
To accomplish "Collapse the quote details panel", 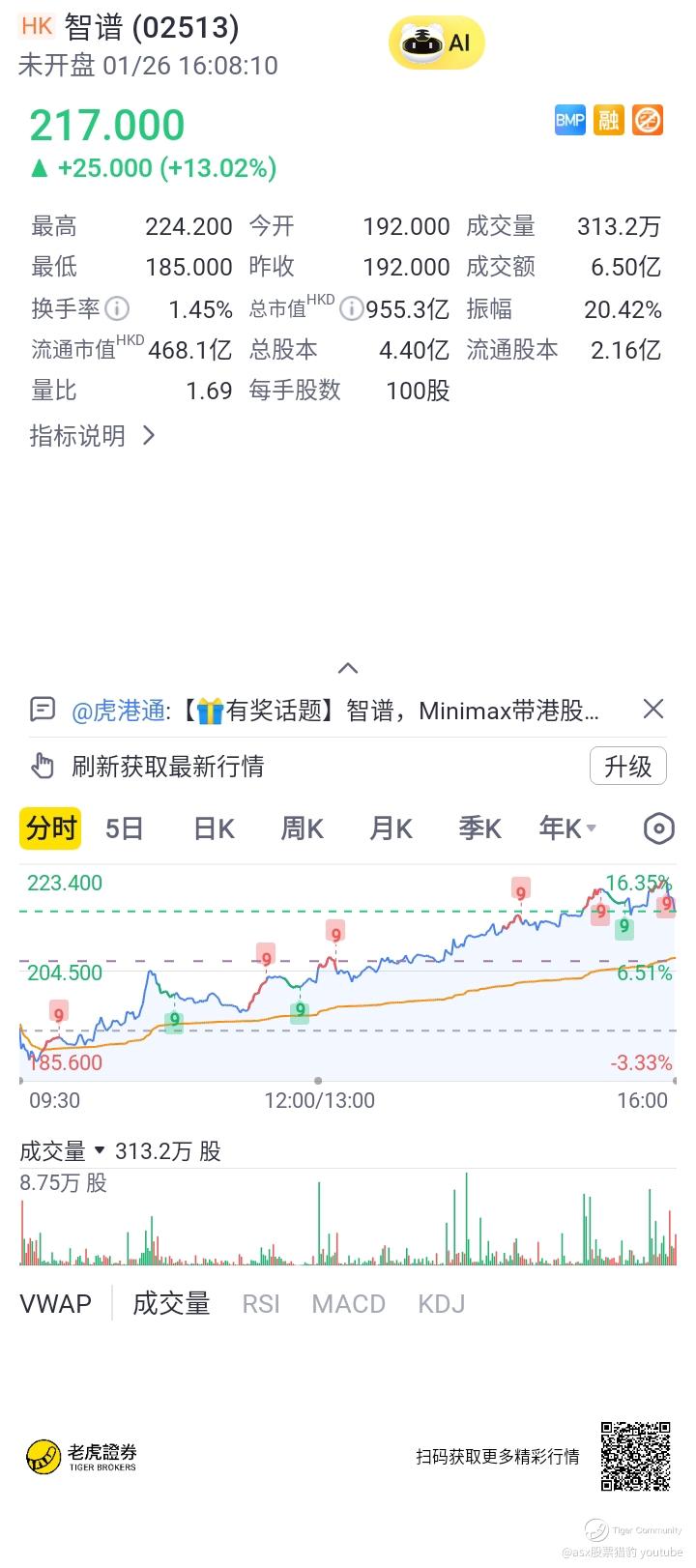I will tap(348, 668).
